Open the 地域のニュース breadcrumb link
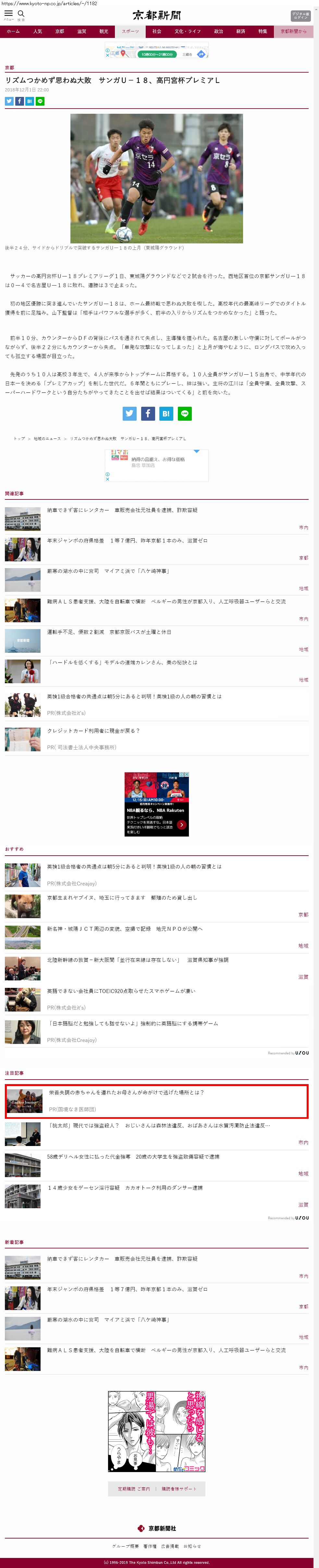This screenshot has height=1568, width=319. (47, 438)
